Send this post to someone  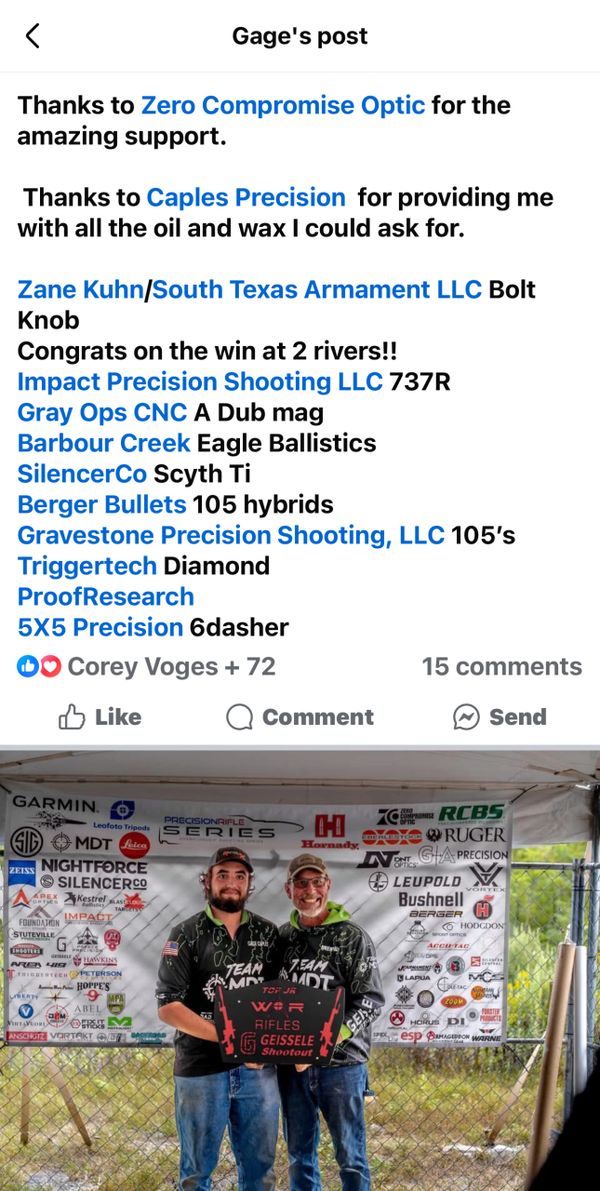click(x=499, y=717)
